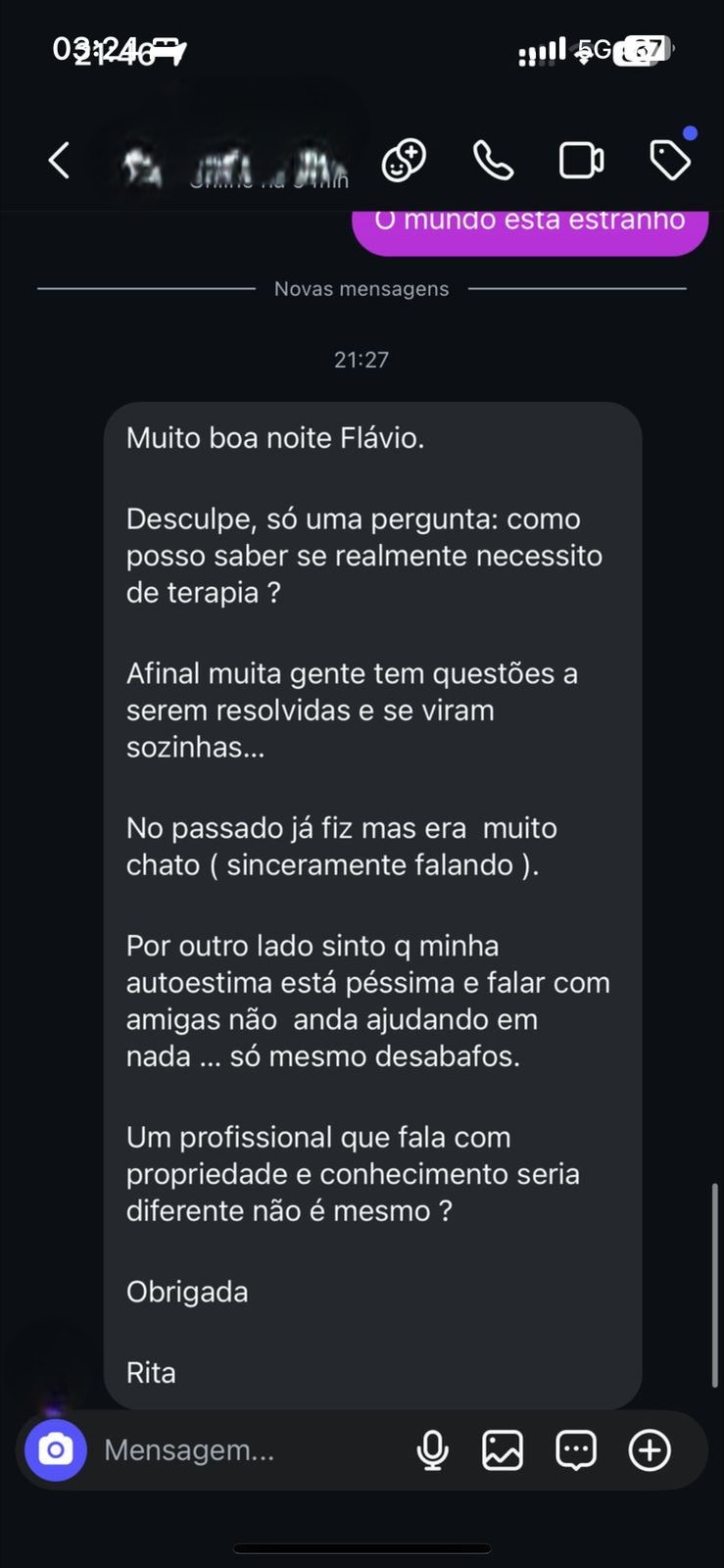
Task: Start a video call
Action: point(581,161)
